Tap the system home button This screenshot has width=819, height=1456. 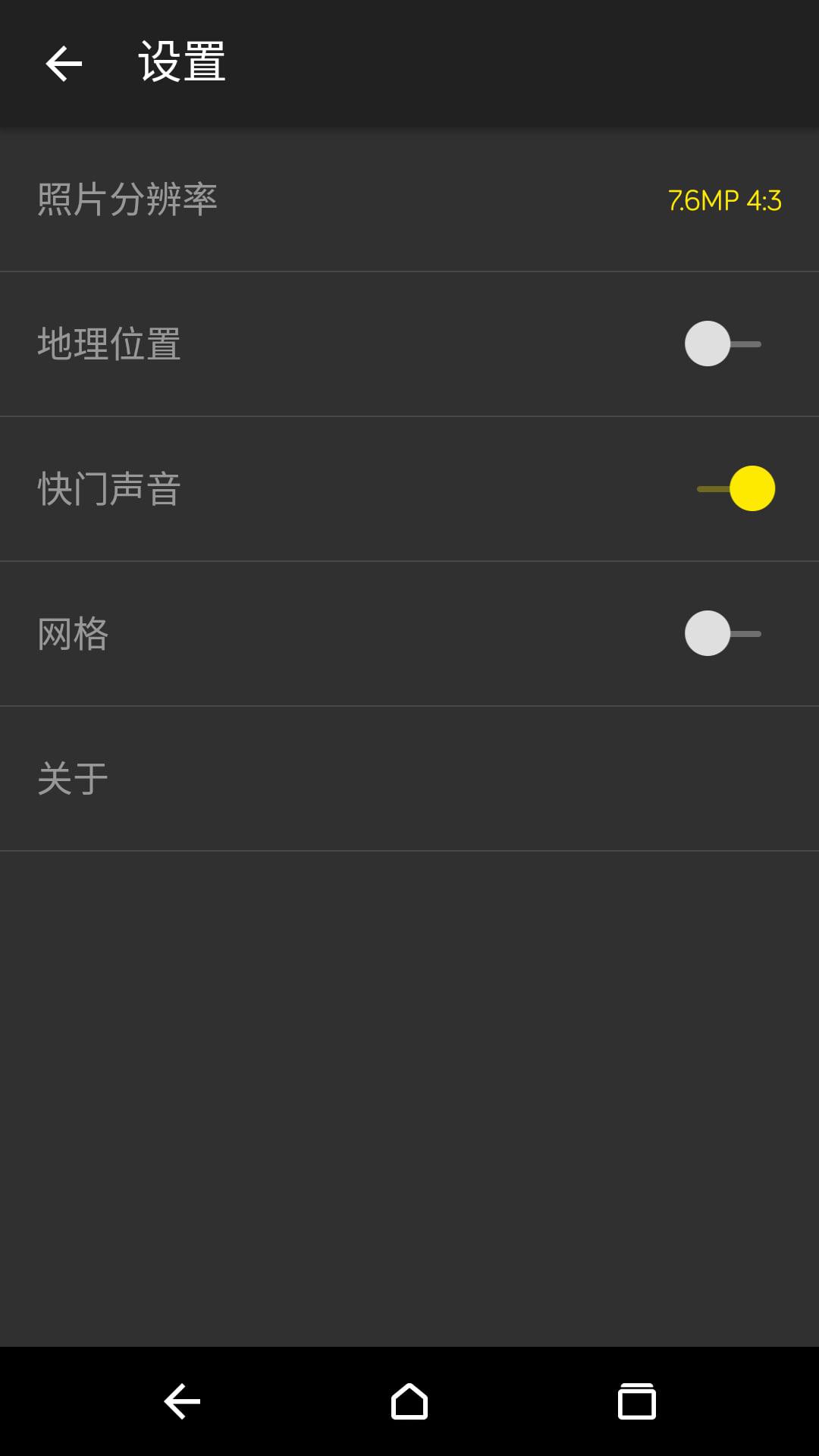[409, 1401]
